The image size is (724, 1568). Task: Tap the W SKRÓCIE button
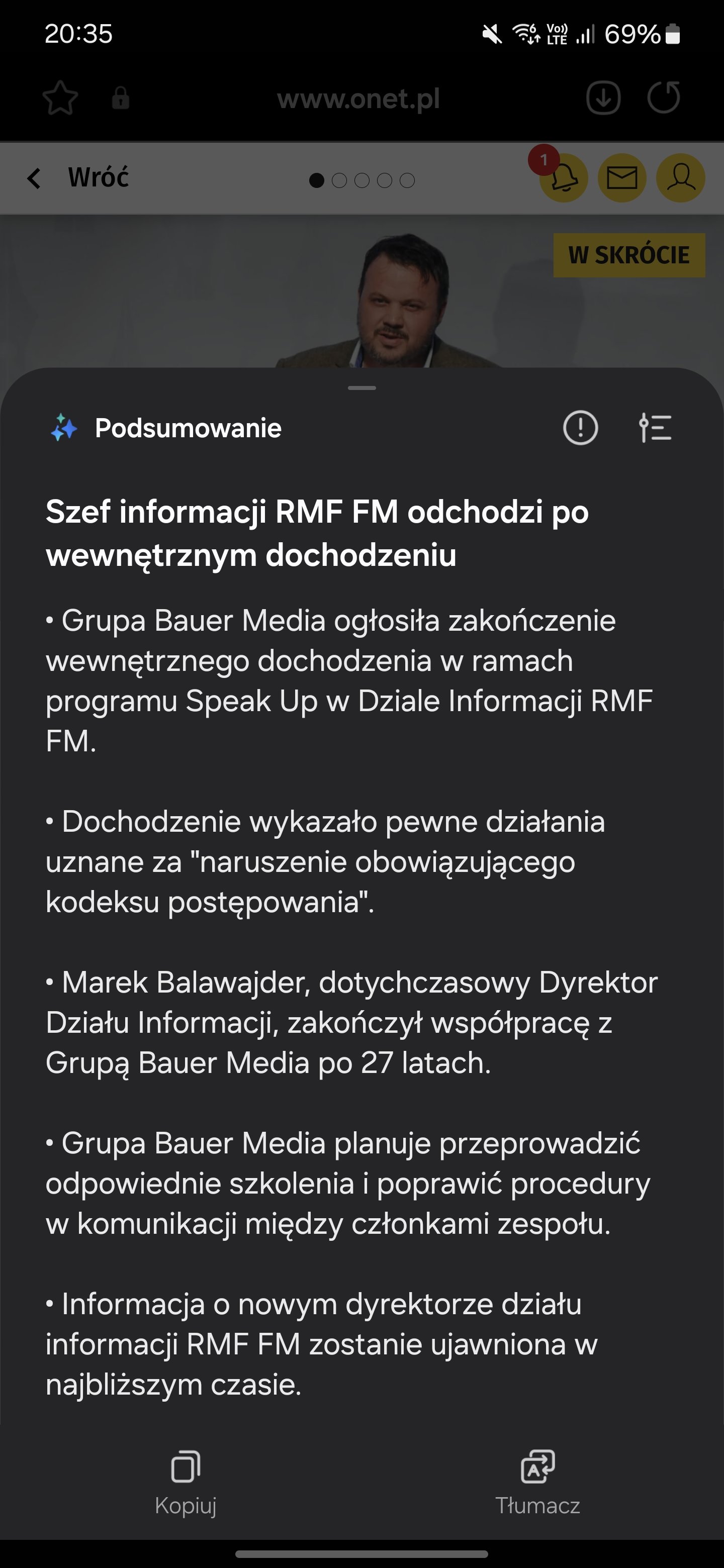click(628, 255)
